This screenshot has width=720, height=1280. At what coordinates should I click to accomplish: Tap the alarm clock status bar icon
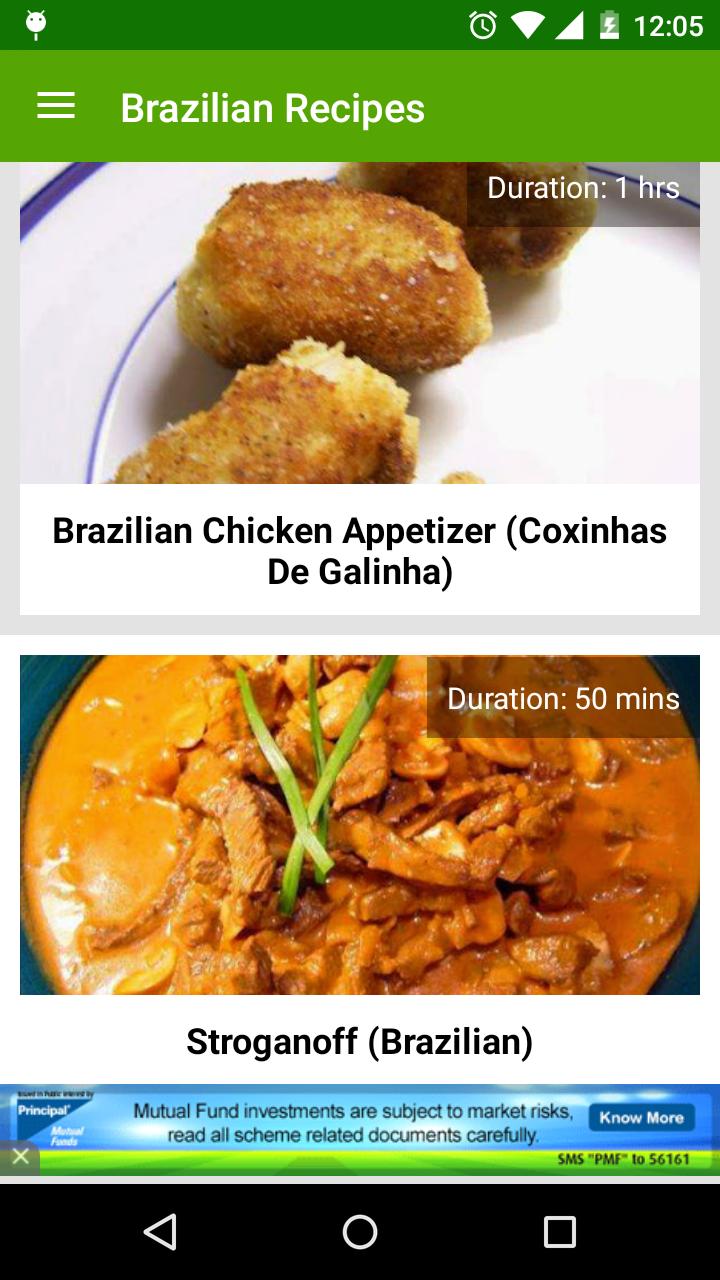[x=483, y=27]
